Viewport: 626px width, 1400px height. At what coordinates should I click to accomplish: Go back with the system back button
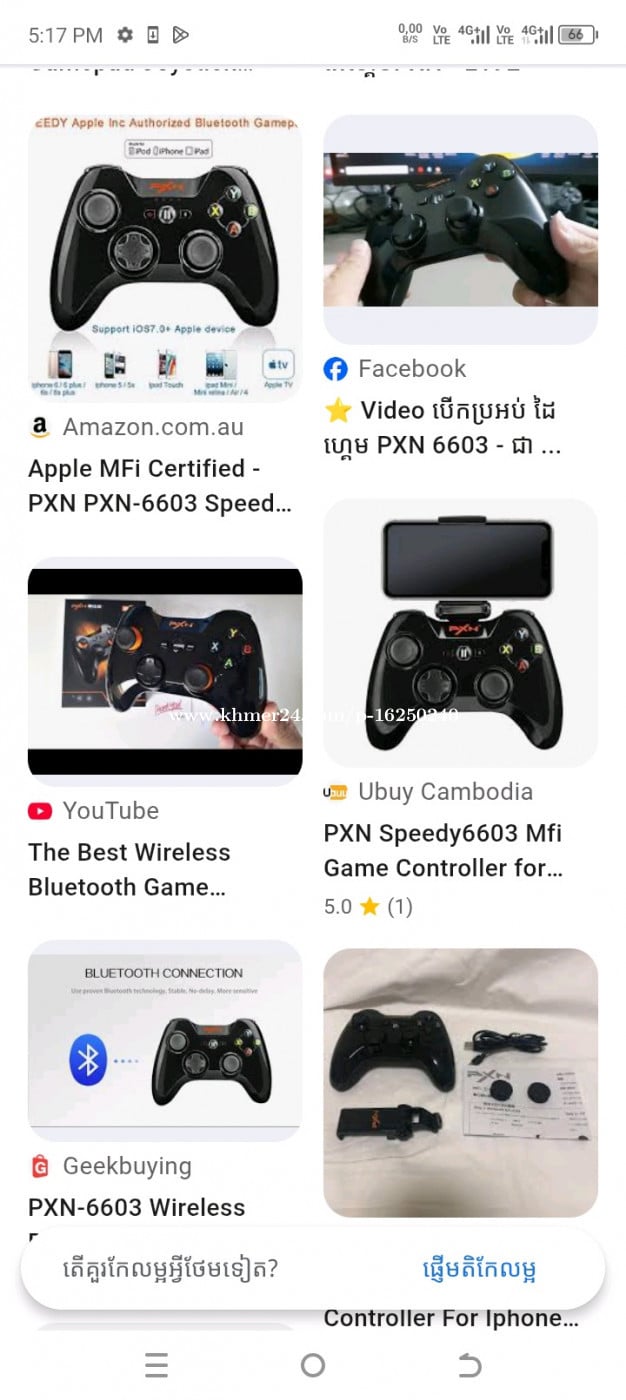pos(469,1365)
